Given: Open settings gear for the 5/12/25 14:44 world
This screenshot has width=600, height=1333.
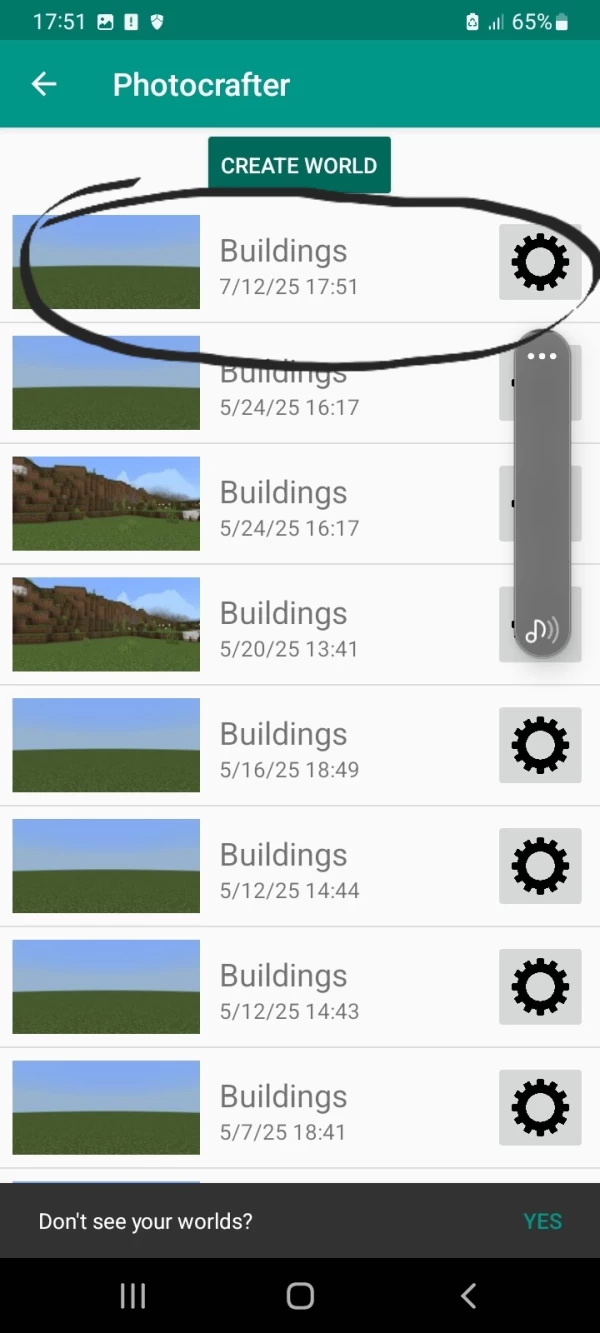Looking at the screenshot, I should [539, 866].
